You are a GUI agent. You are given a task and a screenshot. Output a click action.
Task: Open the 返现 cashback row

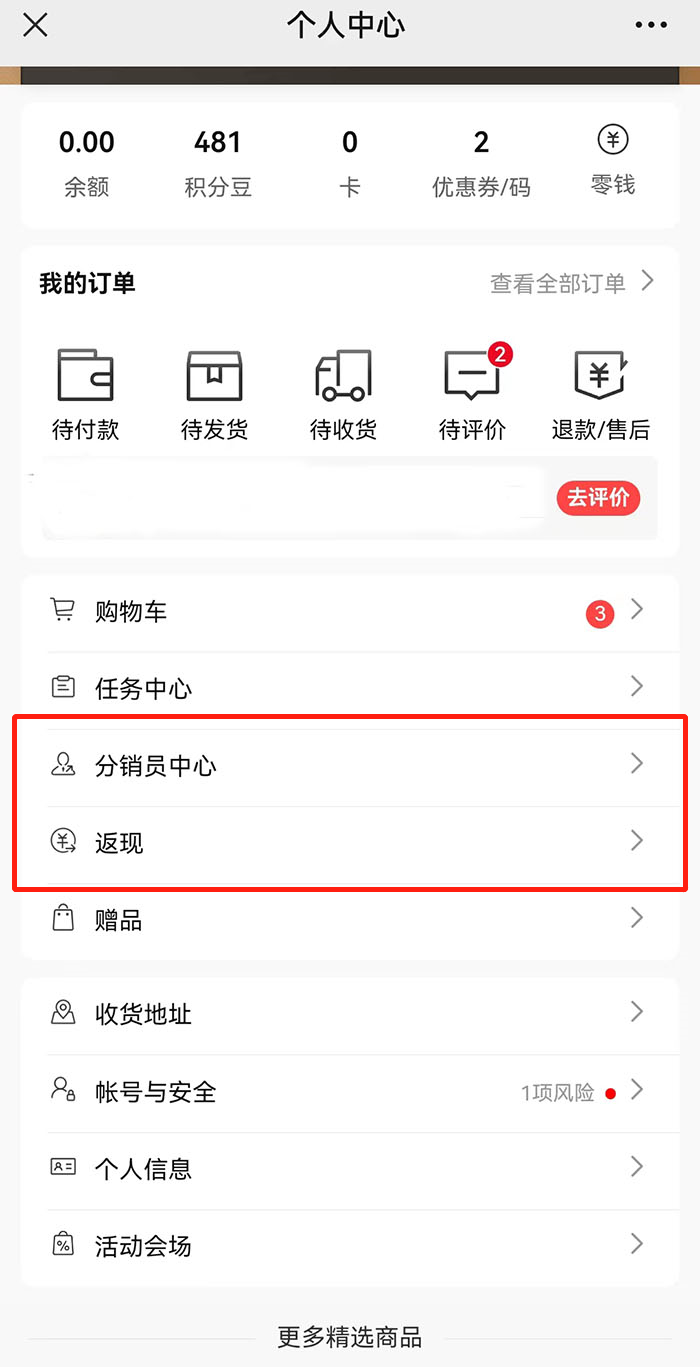coord(349,843)
